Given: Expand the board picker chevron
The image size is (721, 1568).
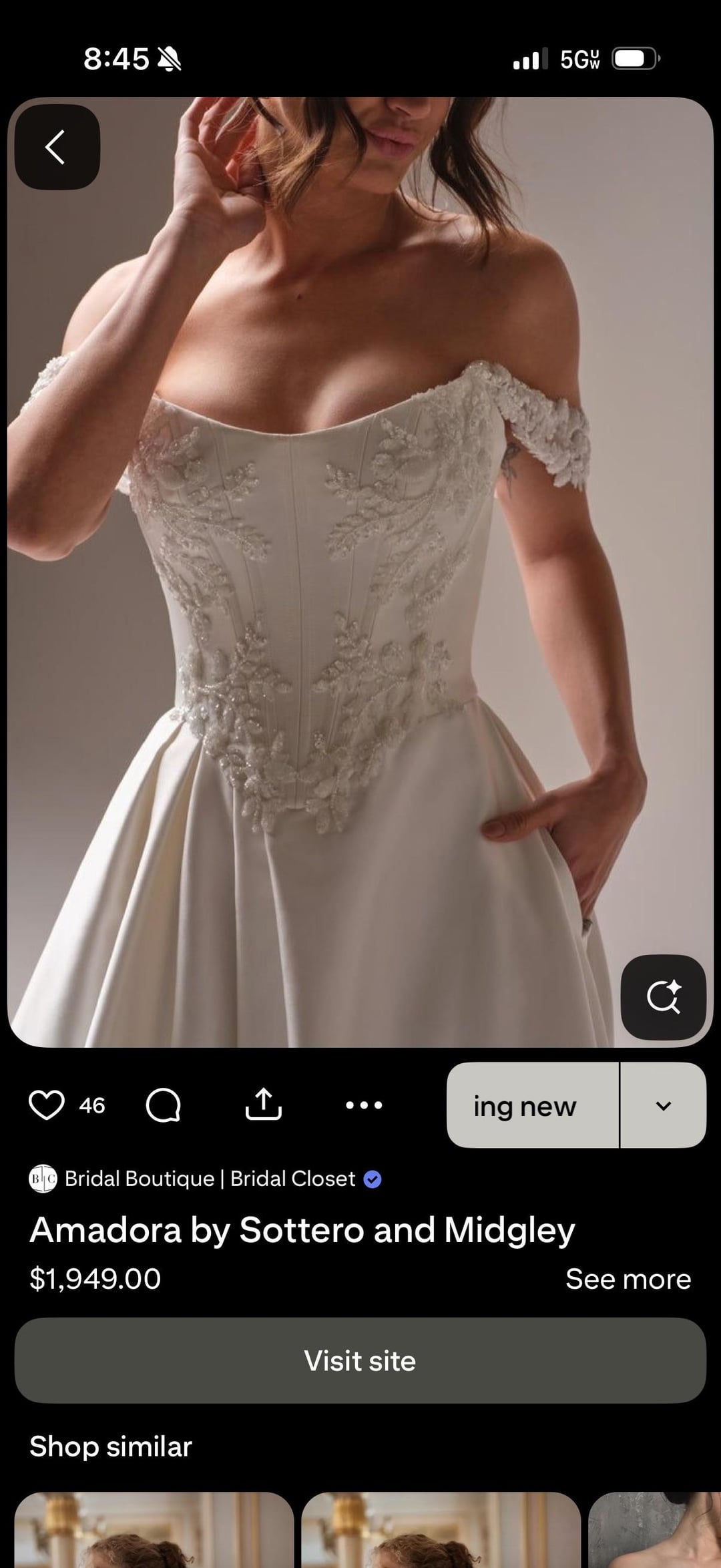Looking at the screenshot, I should pos(663,1105).
